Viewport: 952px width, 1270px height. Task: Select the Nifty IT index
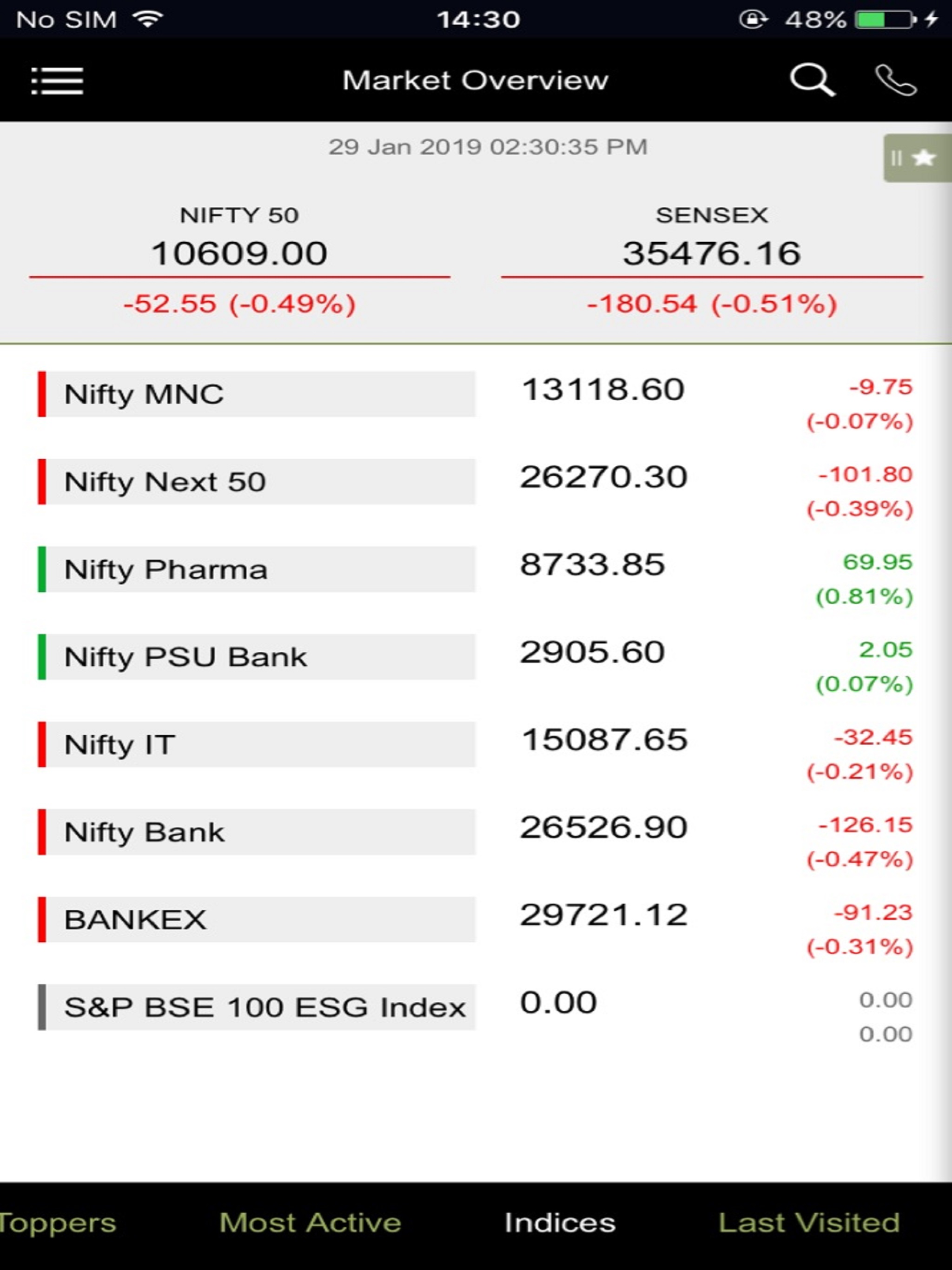257,745
